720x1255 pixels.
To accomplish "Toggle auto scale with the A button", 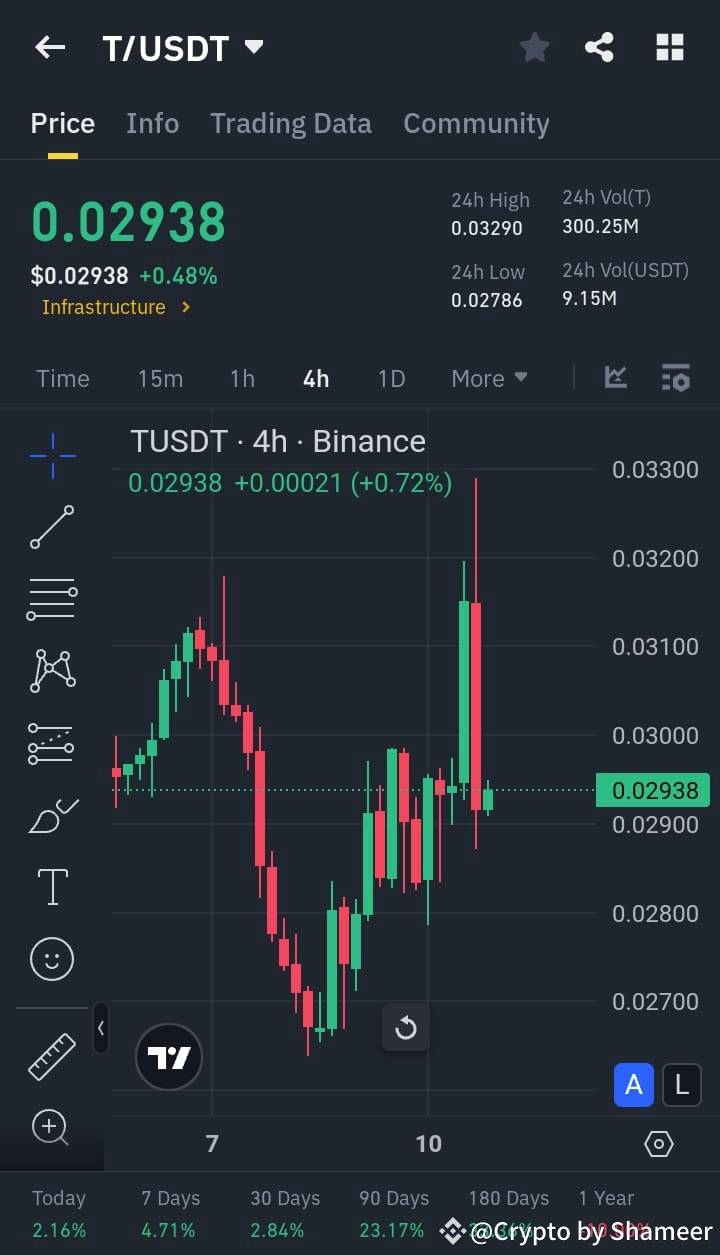I will tap(634, 1085).
